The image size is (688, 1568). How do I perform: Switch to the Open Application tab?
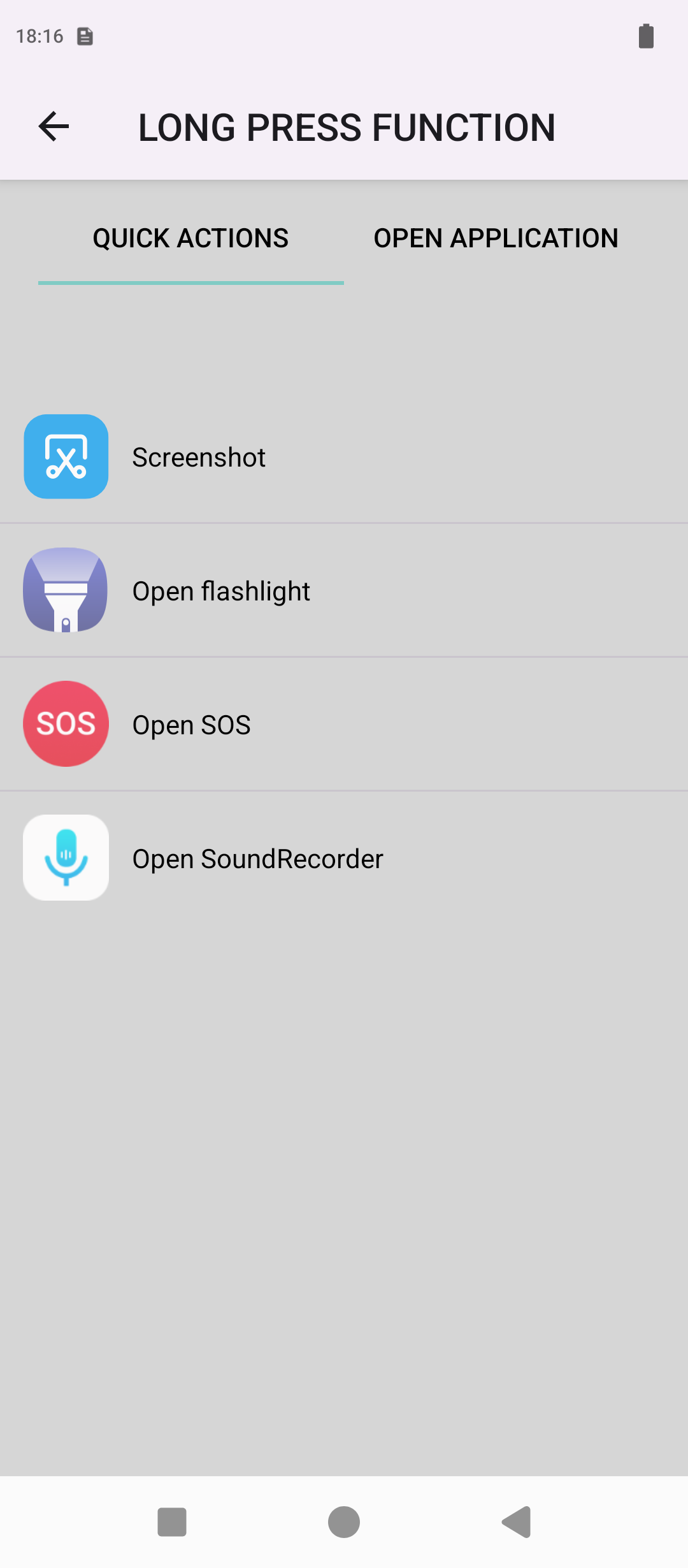(496, 238)
